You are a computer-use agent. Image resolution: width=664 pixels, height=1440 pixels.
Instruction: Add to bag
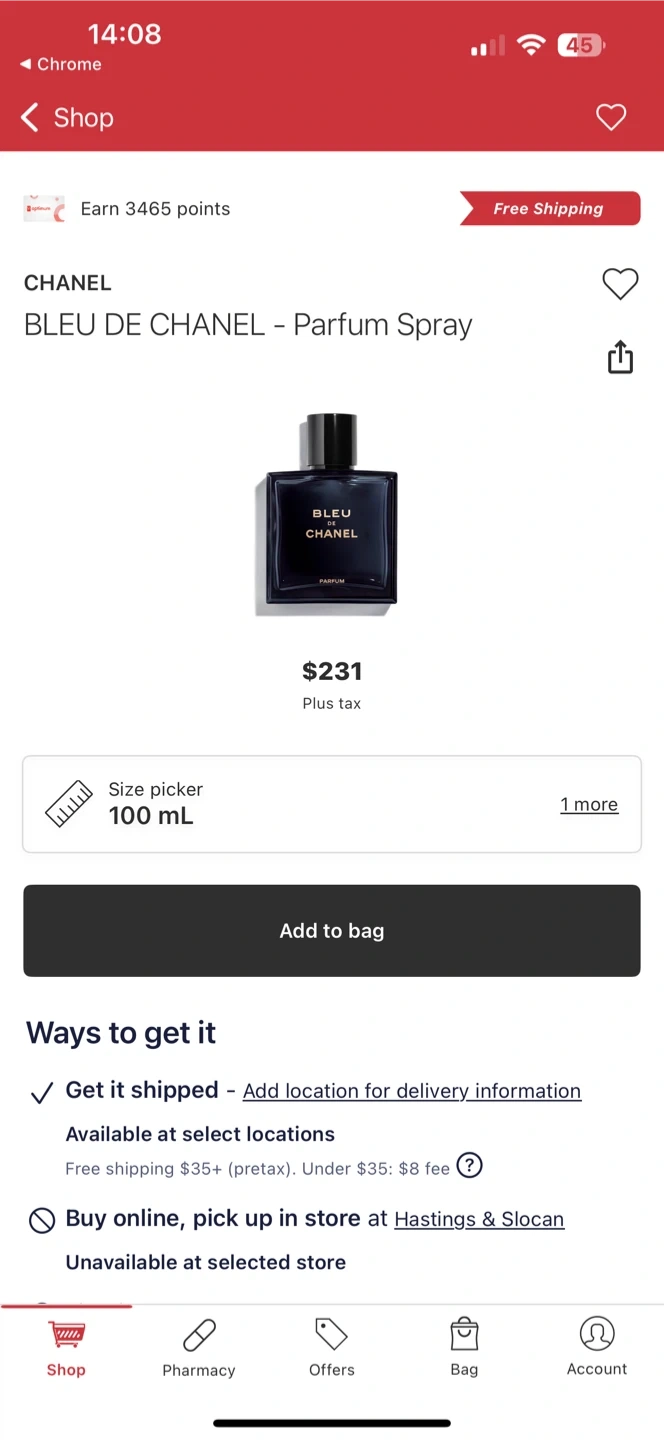click(332, 931)
